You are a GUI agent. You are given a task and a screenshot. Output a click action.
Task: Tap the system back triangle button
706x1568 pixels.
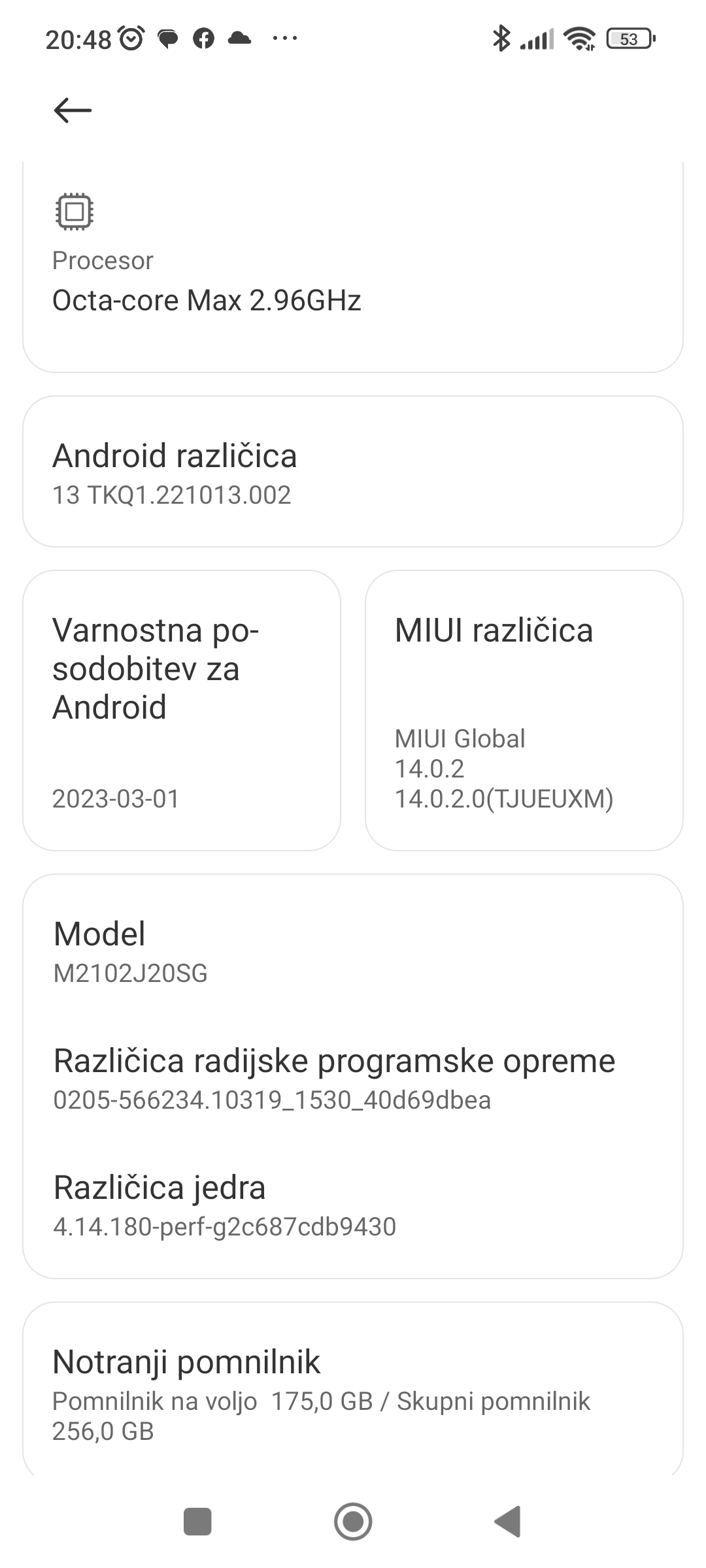click(x=508, y=1522)
